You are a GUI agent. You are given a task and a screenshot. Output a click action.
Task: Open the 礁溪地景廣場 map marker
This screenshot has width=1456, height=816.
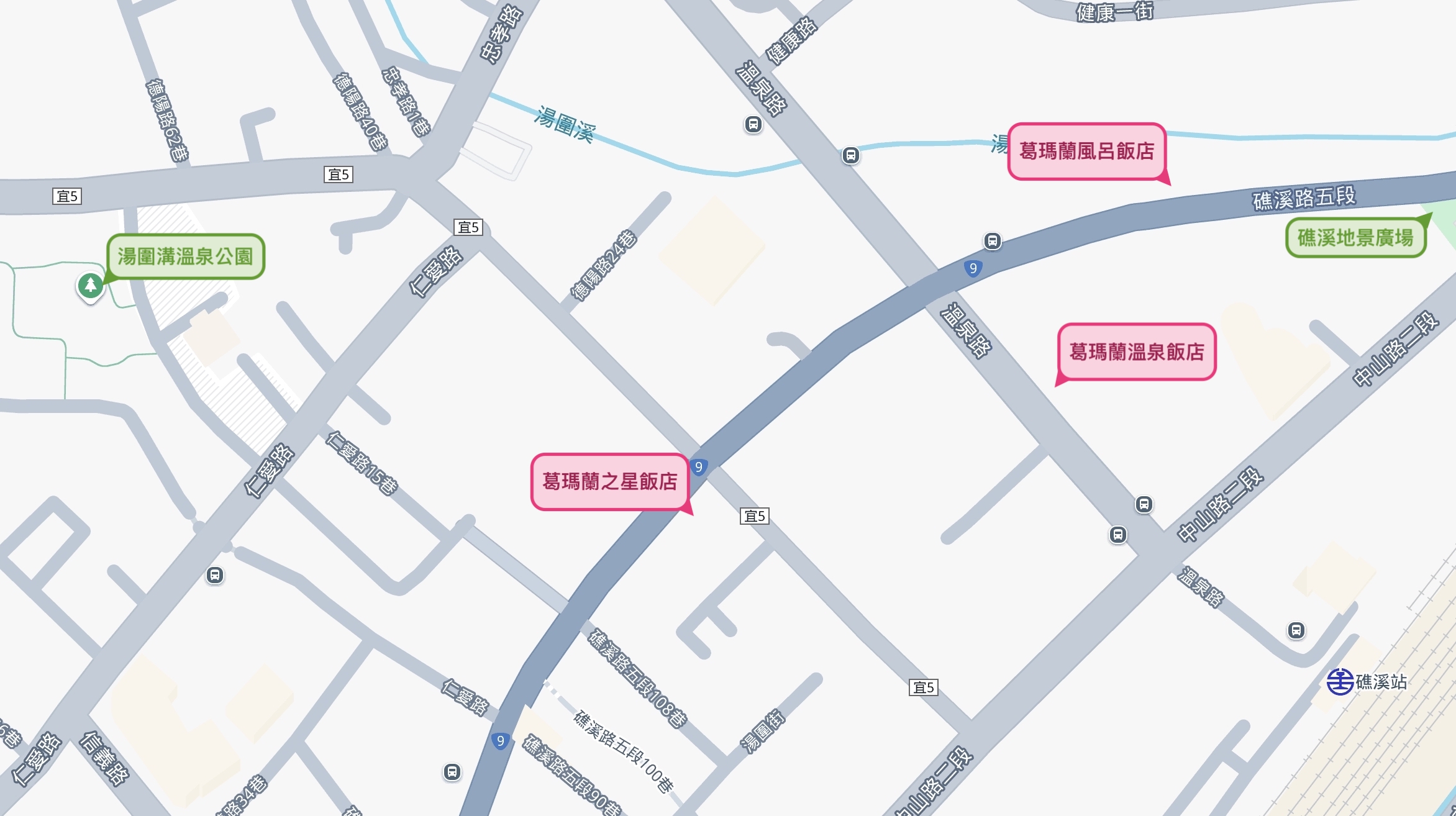(1355, 238)
